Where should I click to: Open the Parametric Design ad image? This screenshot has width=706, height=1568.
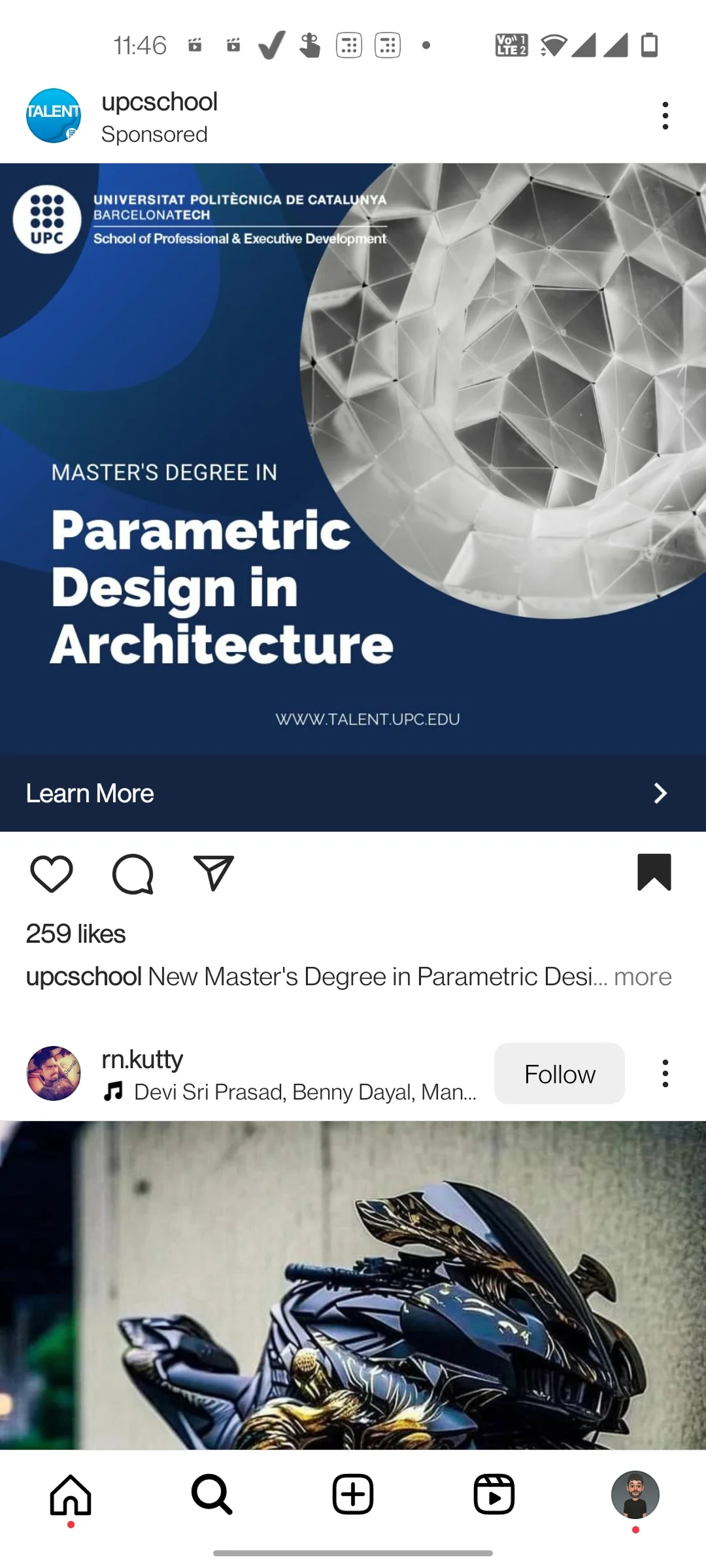tap(353, 457)
